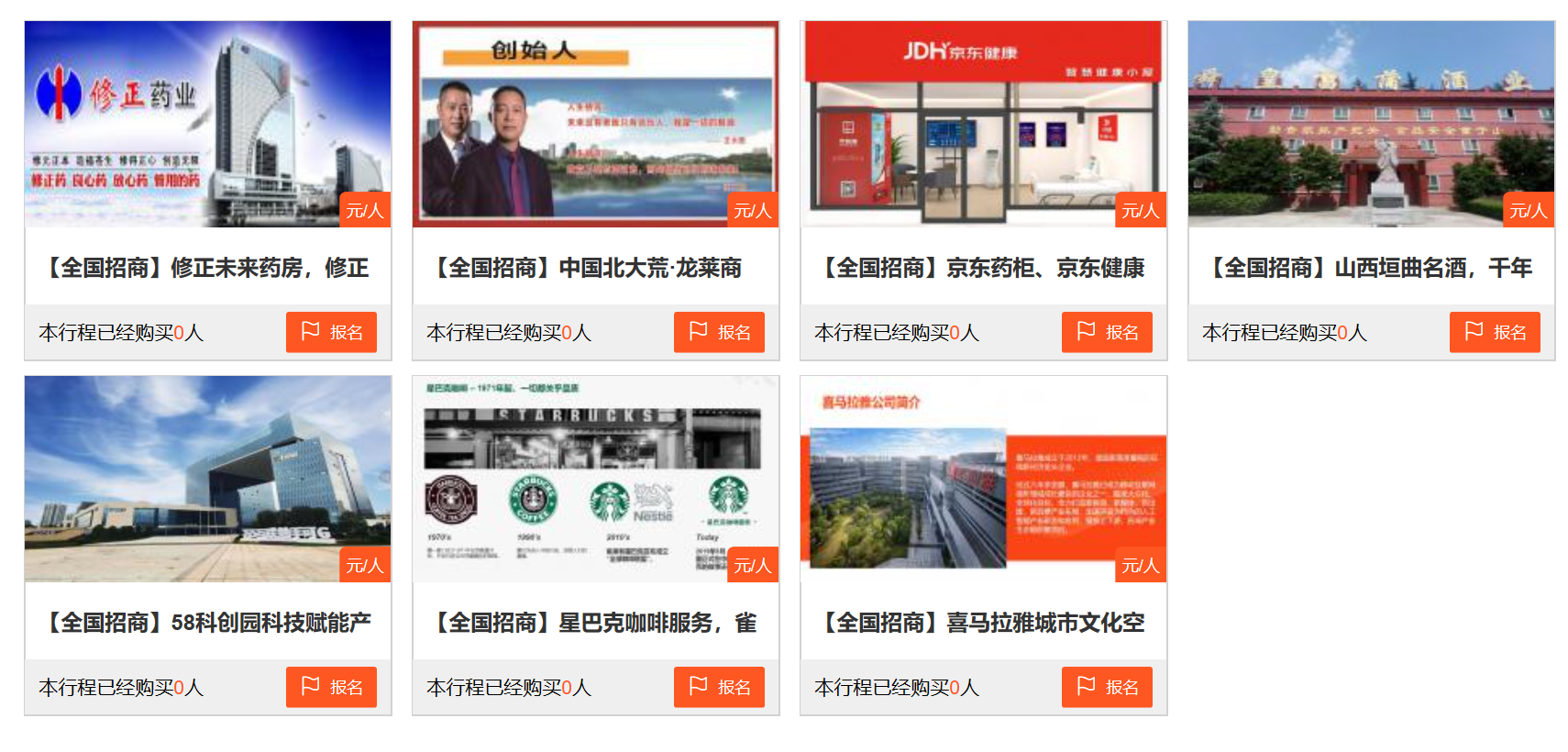The image size is (1568, 752).
Task: Open the 中国北大荒·龙莱商 listing image
Action: [595, 124]
